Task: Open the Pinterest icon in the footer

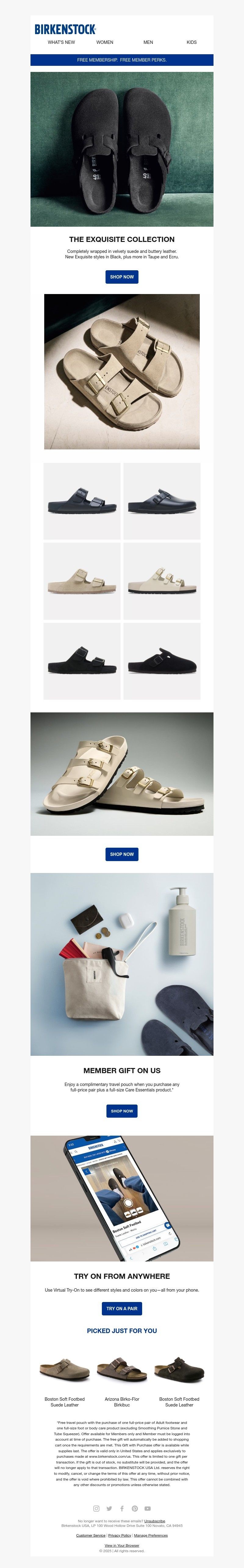Action: tap(135, 1508)
